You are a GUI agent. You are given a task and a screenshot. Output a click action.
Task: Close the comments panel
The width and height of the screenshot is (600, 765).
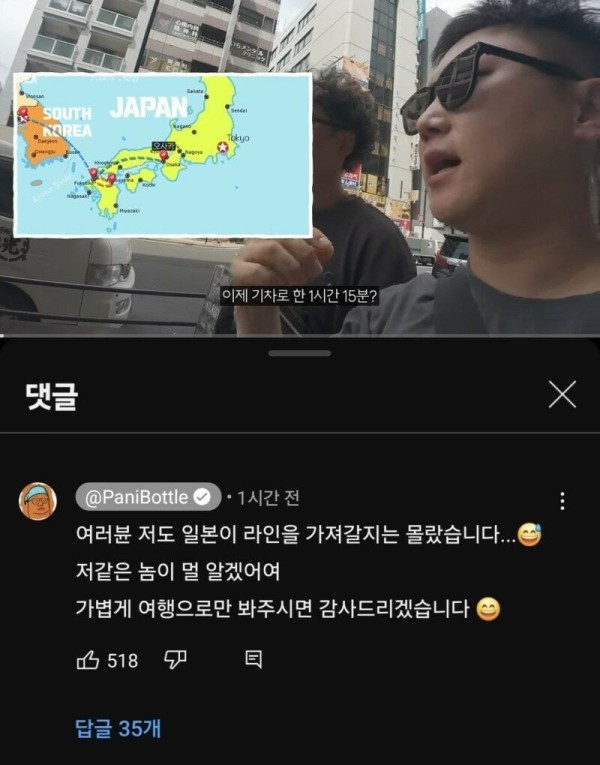(562, 395)
